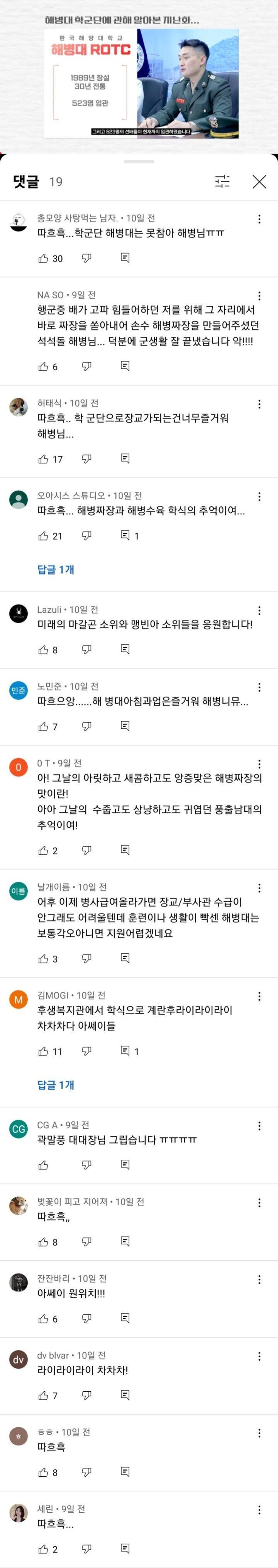
Task: Like 총모양 사탕먹는 남자's comment
Action: coord(43,259)
